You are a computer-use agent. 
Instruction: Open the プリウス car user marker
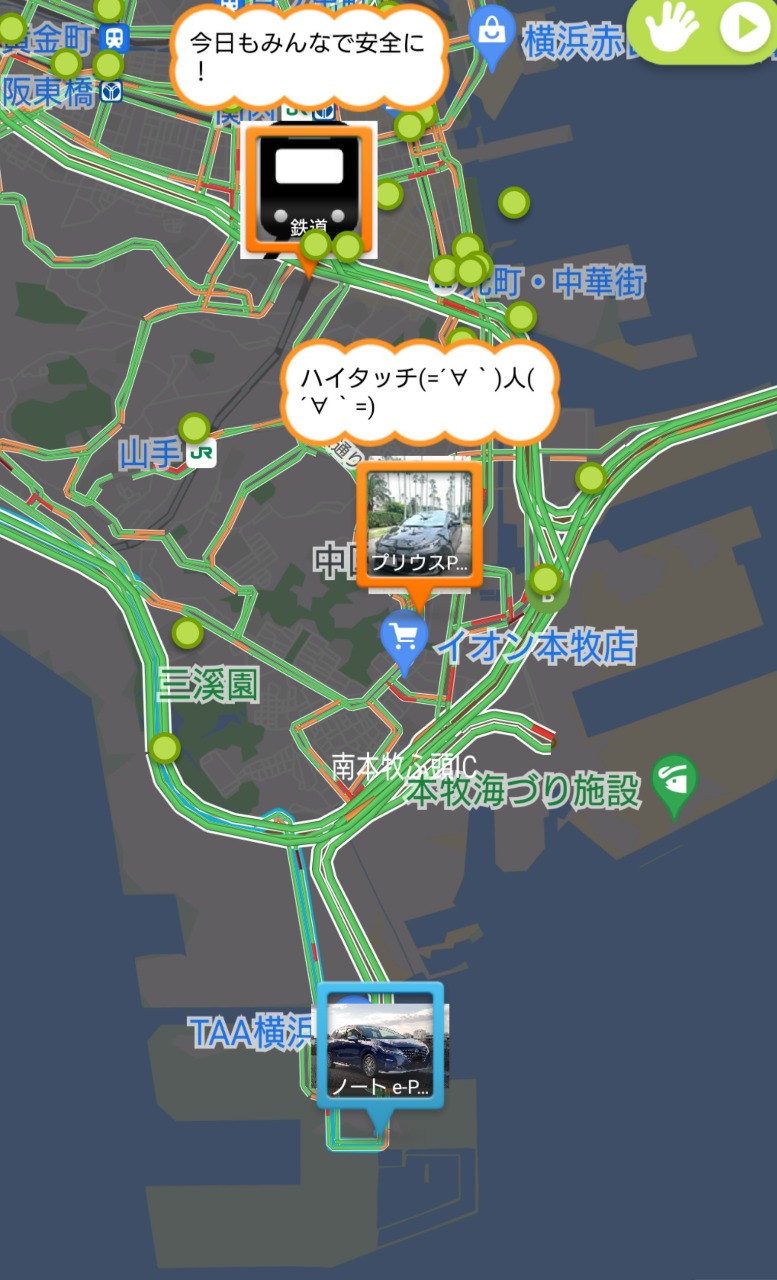click(x=419, y=525)
